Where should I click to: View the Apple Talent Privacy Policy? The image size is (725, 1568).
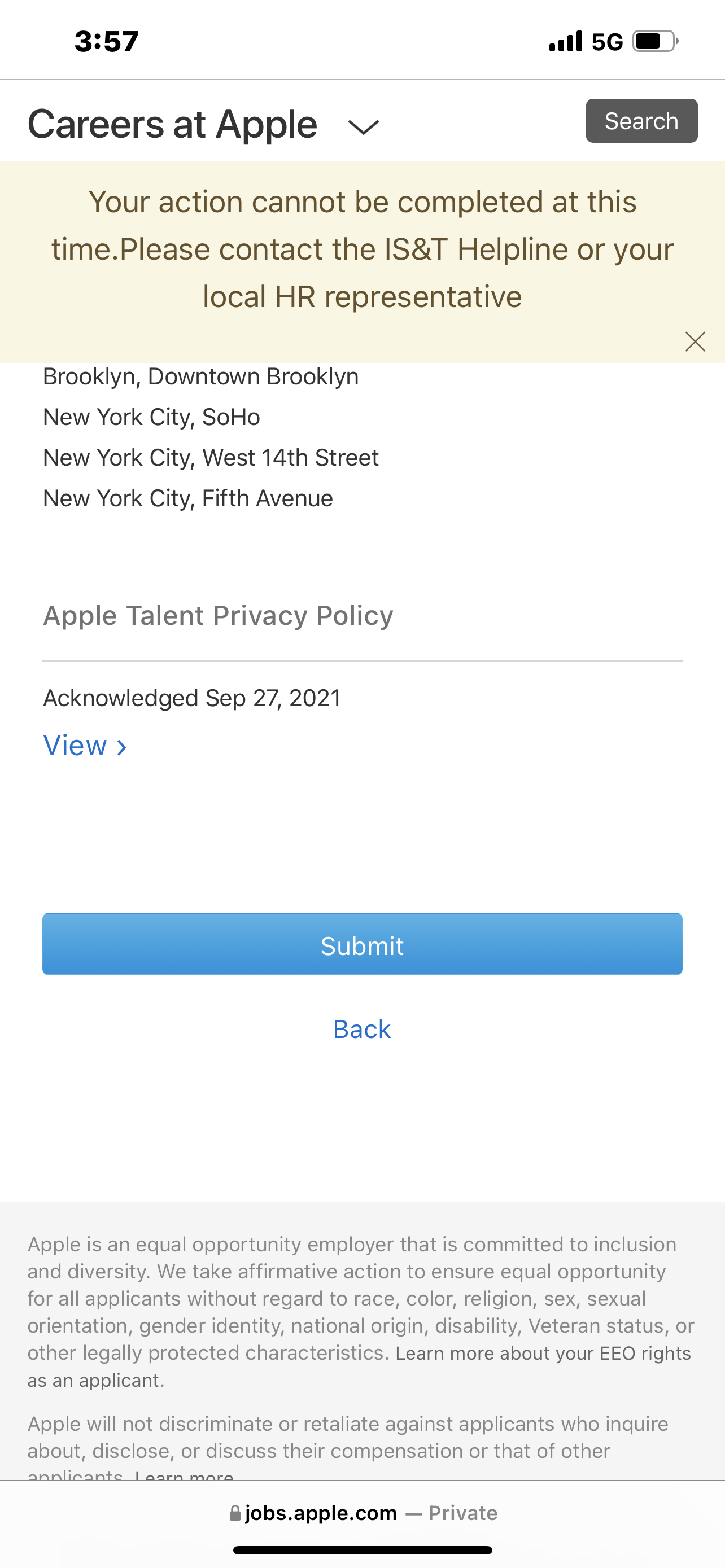tap(85, 746)
